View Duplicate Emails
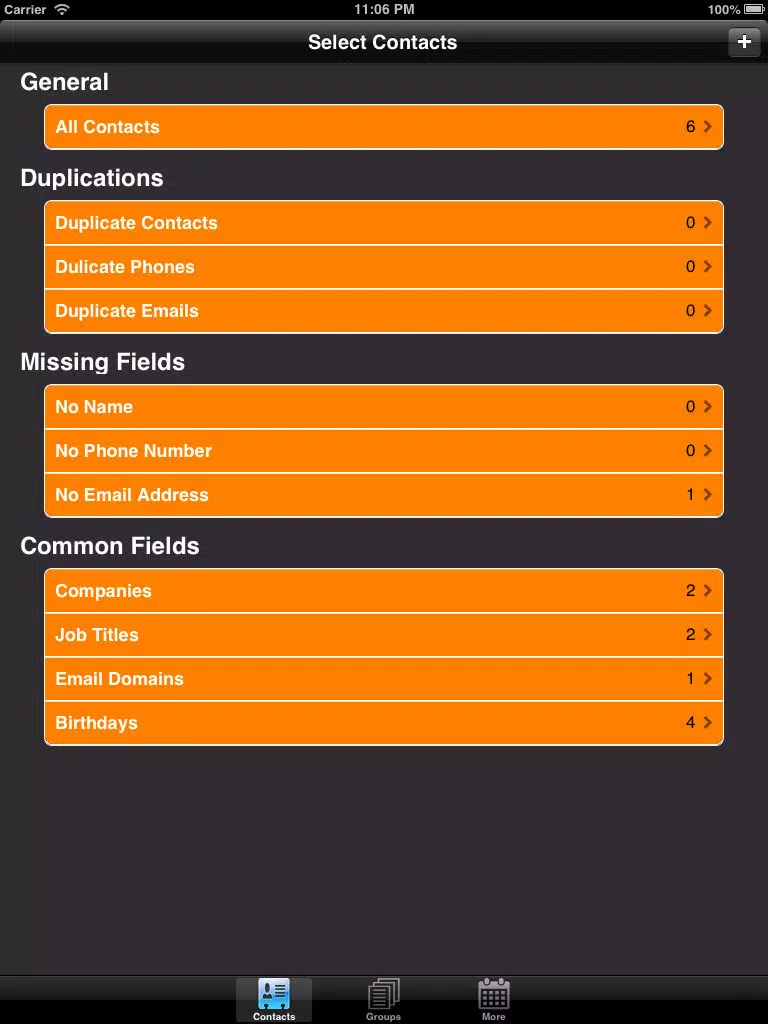Image resolution: width=768 pixels, height=1024 pixels. (383, 311)
